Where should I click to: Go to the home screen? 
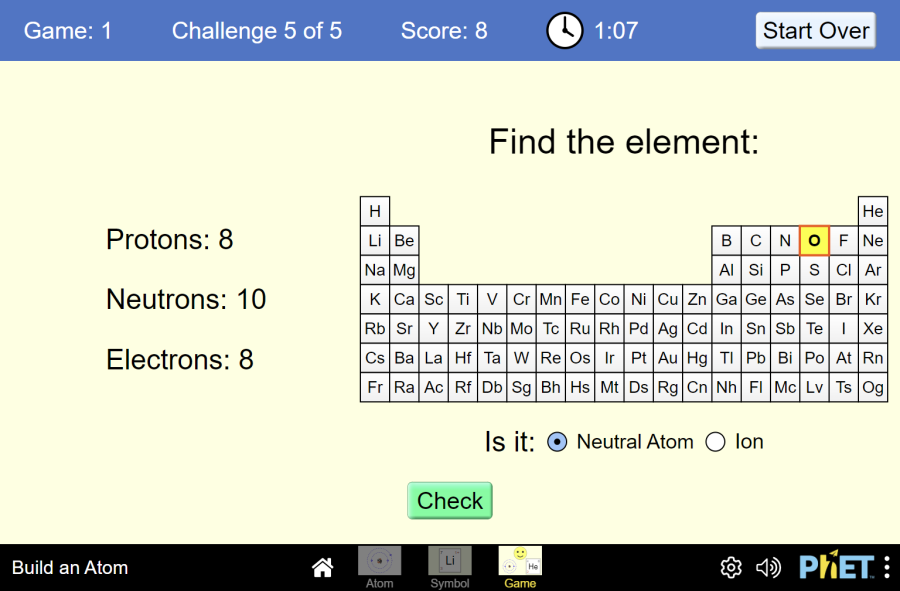click(322, 568)
